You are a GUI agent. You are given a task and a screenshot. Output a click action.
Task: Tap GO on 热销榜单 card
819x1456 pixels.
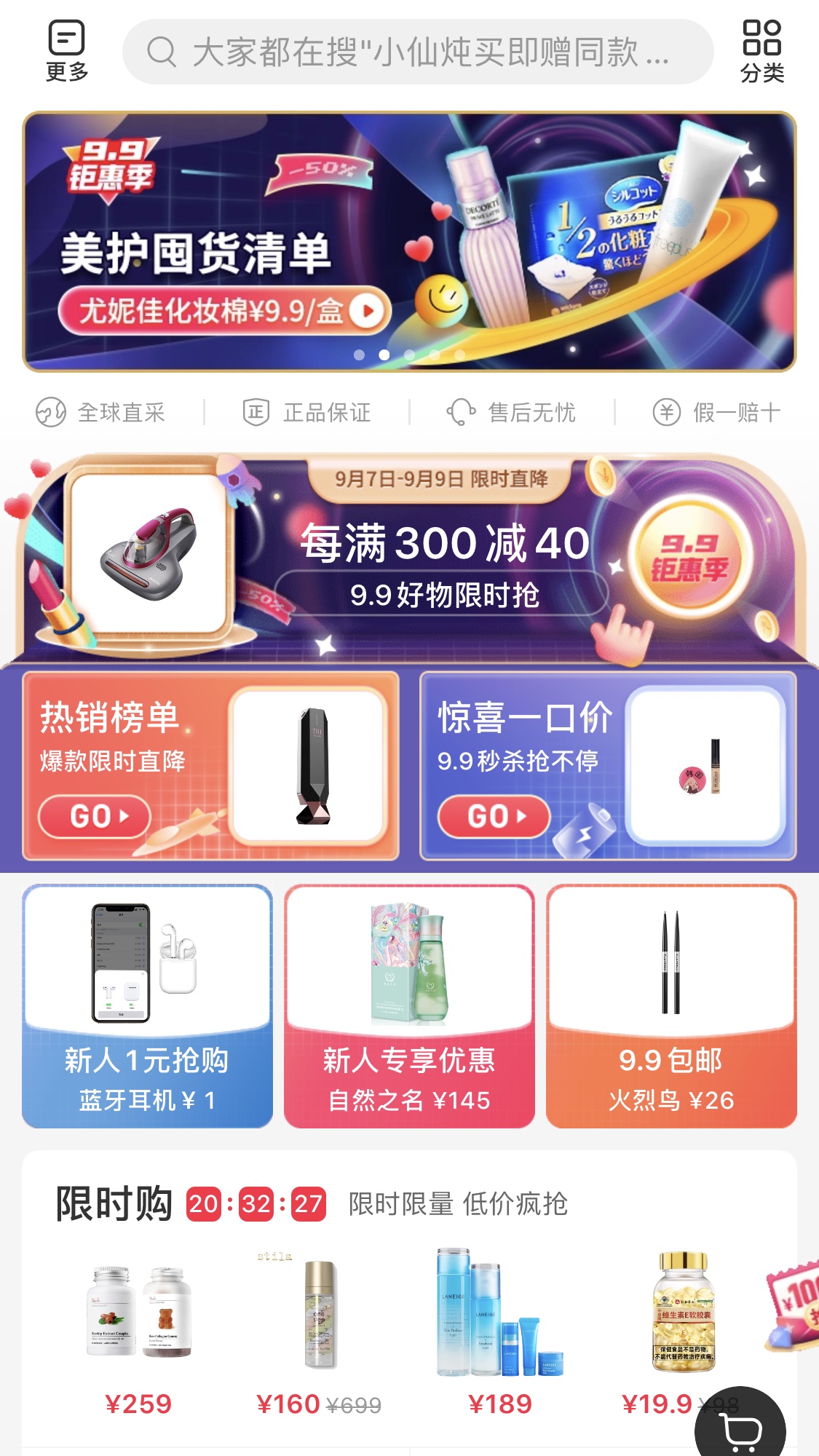(95, 816)
